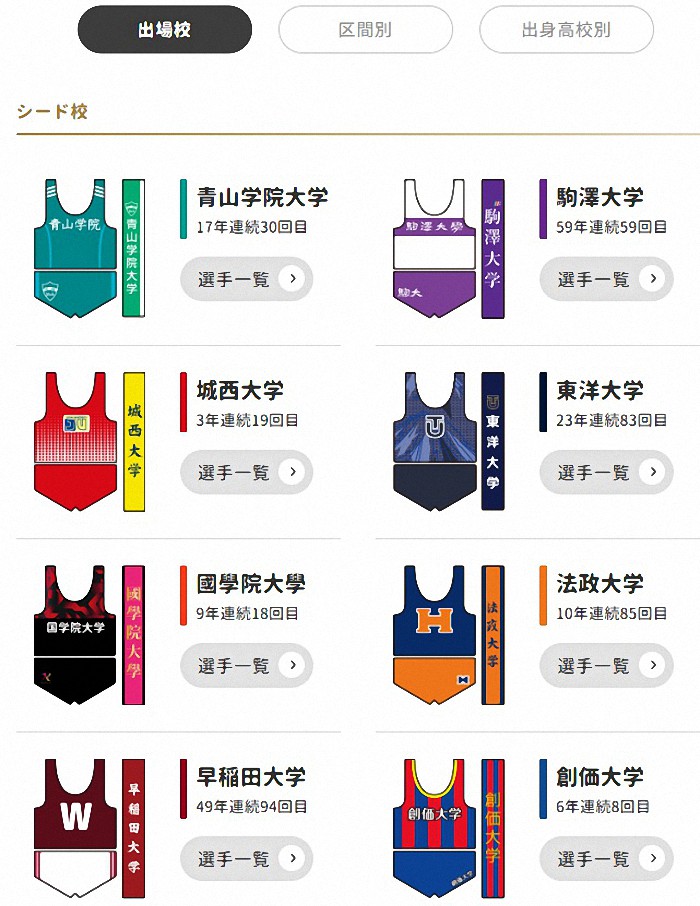700x906 pixels.
Task: View 法政大学's 選手一覧
Action: click(x=606, y=665)
